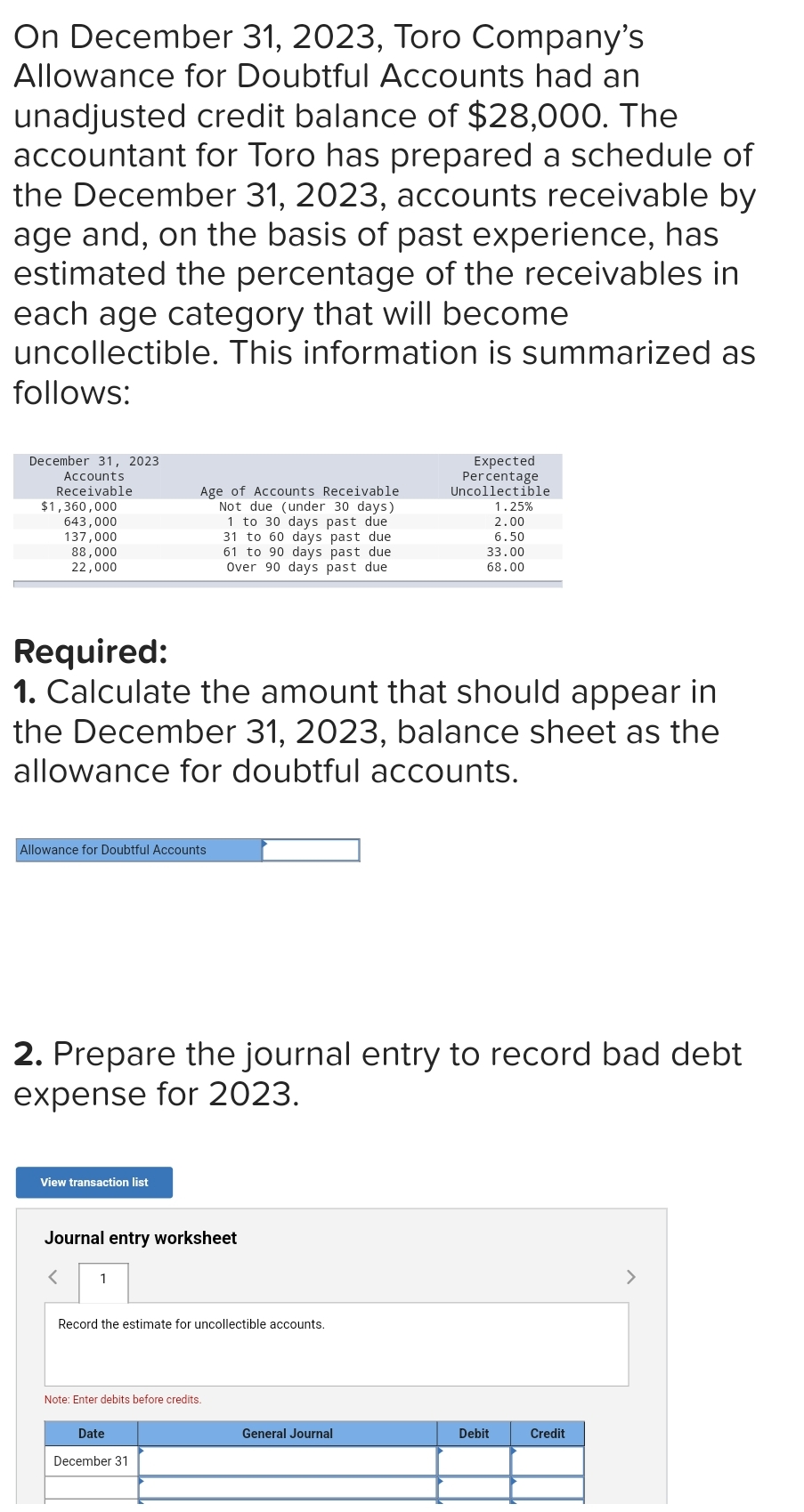This screenshot has height=1512, width=804.
Task: Click the View transaction list button
Action: (93, 1182)
